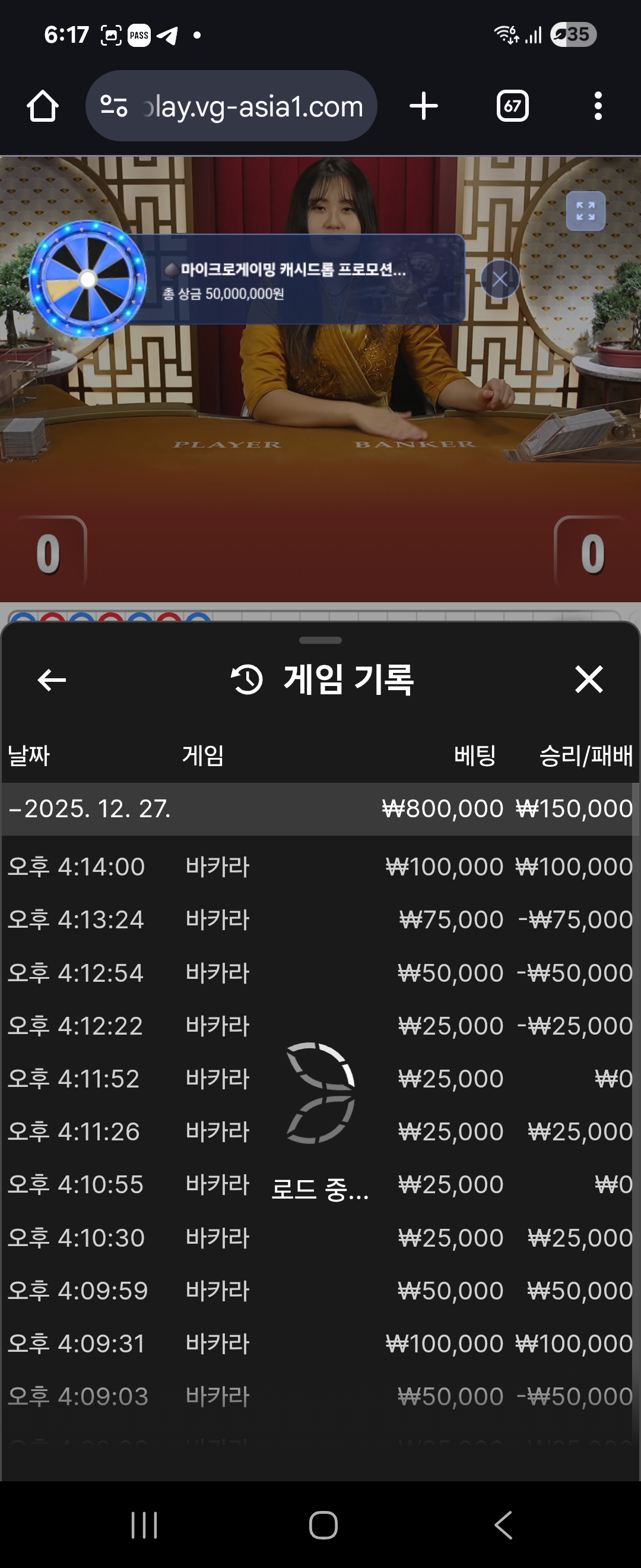Close the 게임 기록 panel
Viewport: 641px width, 1568px height.
coord(588,679)
